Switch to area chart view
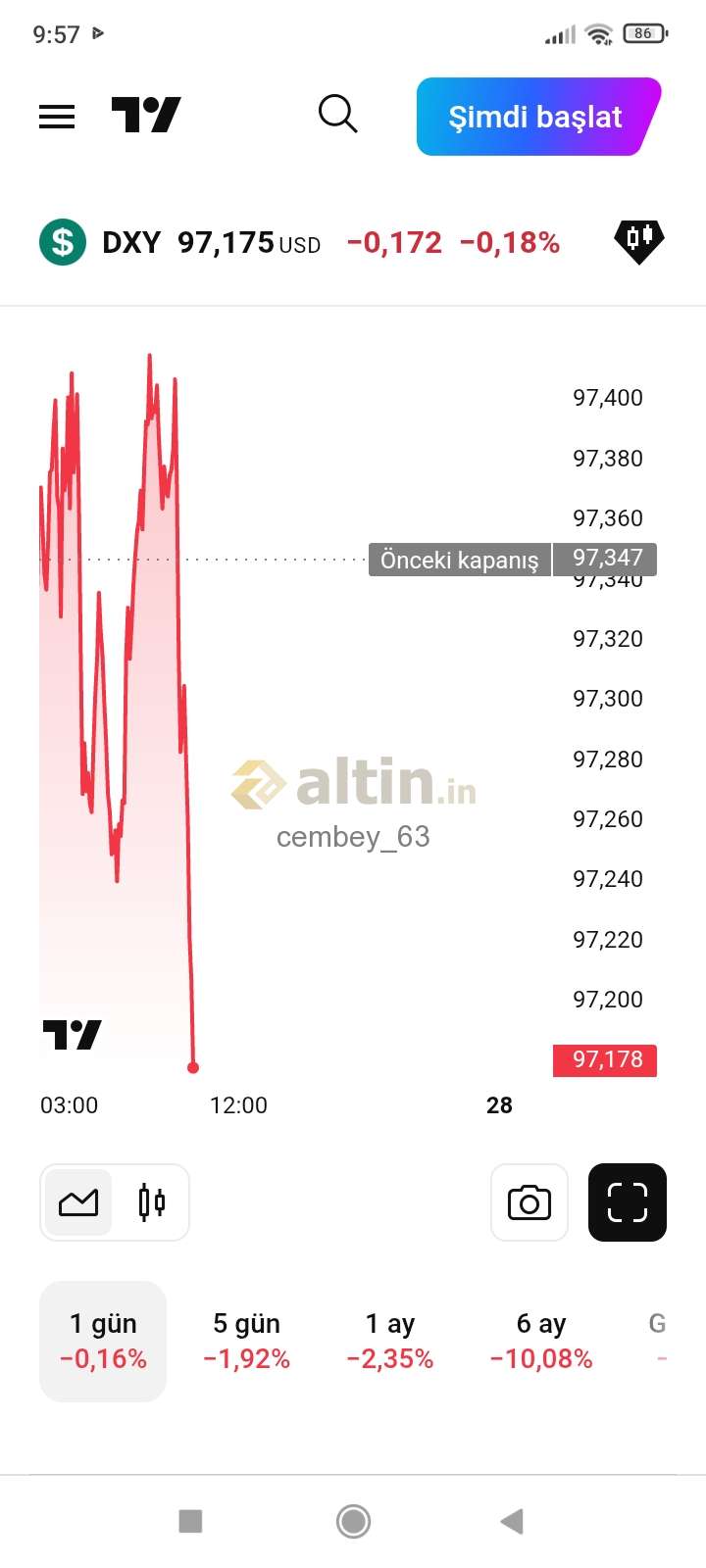Screen dimensions: 706x1568 (x=78, y=1201)
